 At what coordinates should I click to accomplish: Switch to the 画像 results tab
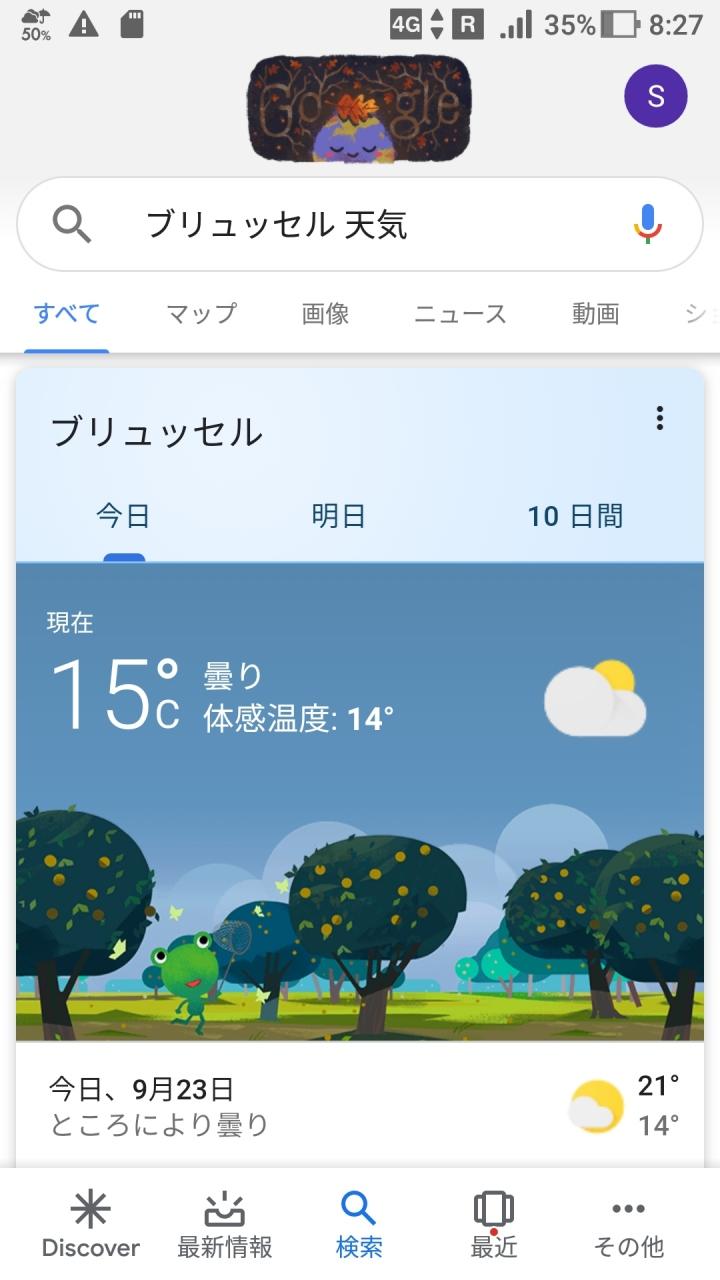click(x=326, y=314)
